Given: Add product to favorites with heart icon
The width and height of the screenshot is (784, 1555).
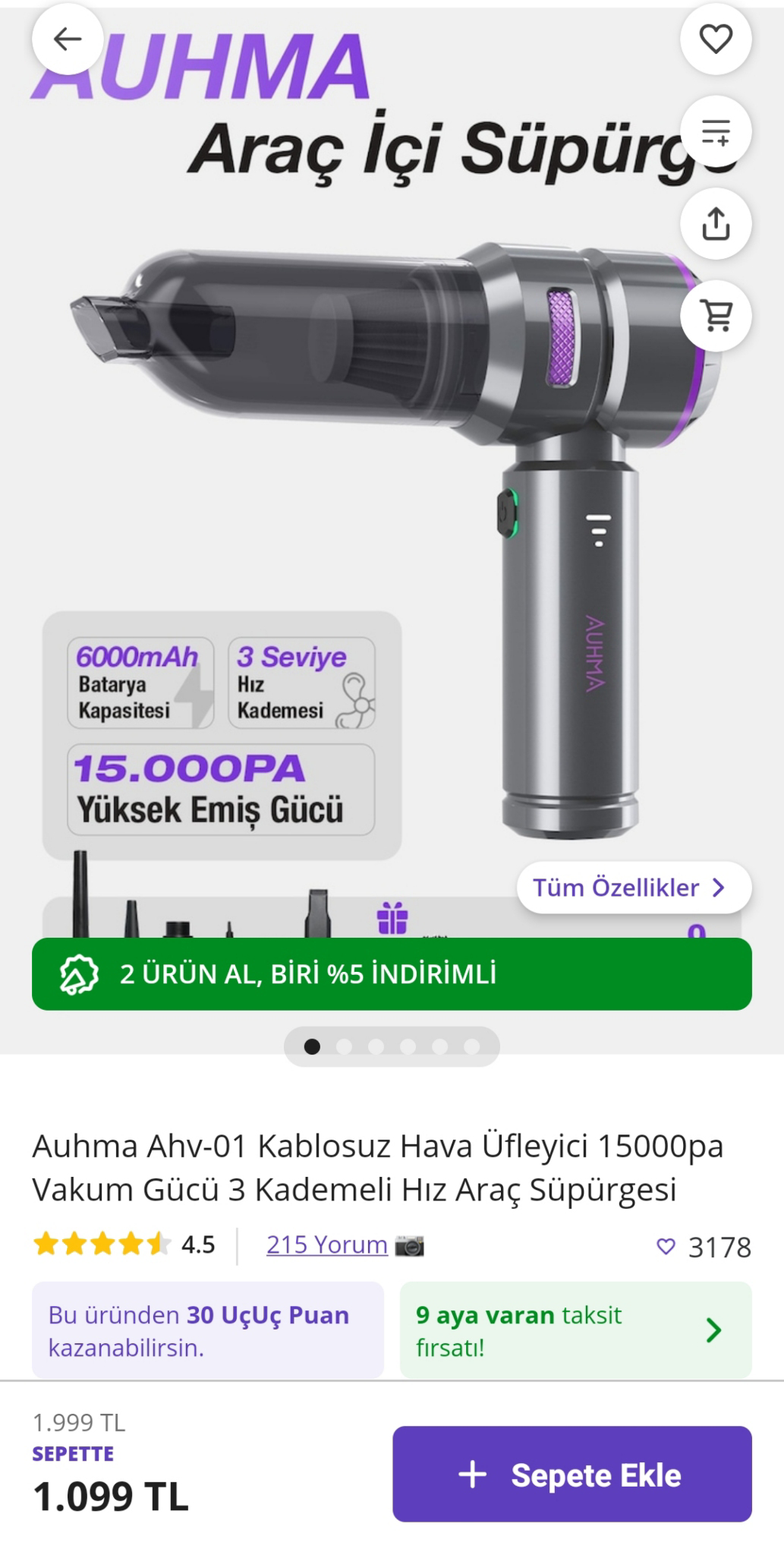Looking at the screenshot, I should point(715,39).
